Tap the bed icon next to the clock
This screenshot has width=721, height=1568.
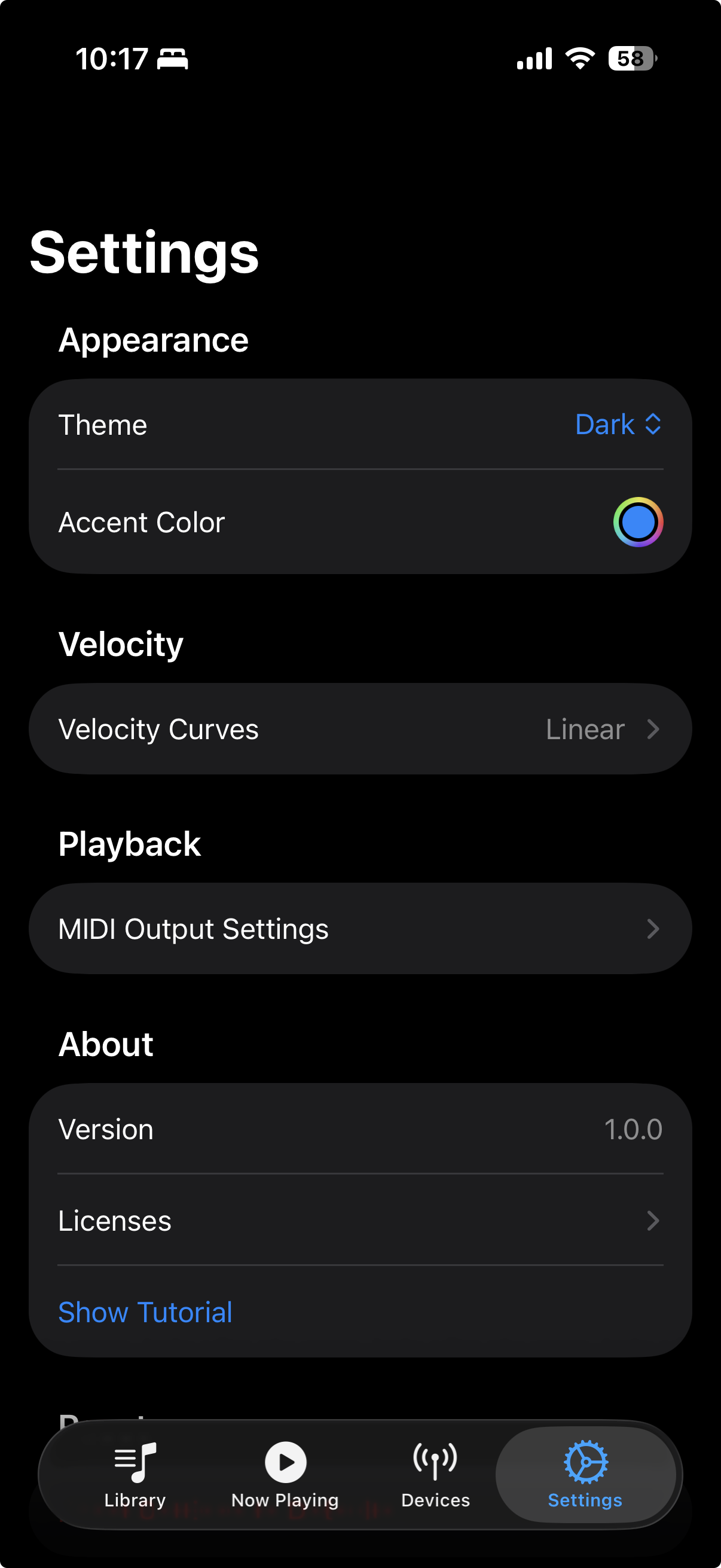point(173,59)
